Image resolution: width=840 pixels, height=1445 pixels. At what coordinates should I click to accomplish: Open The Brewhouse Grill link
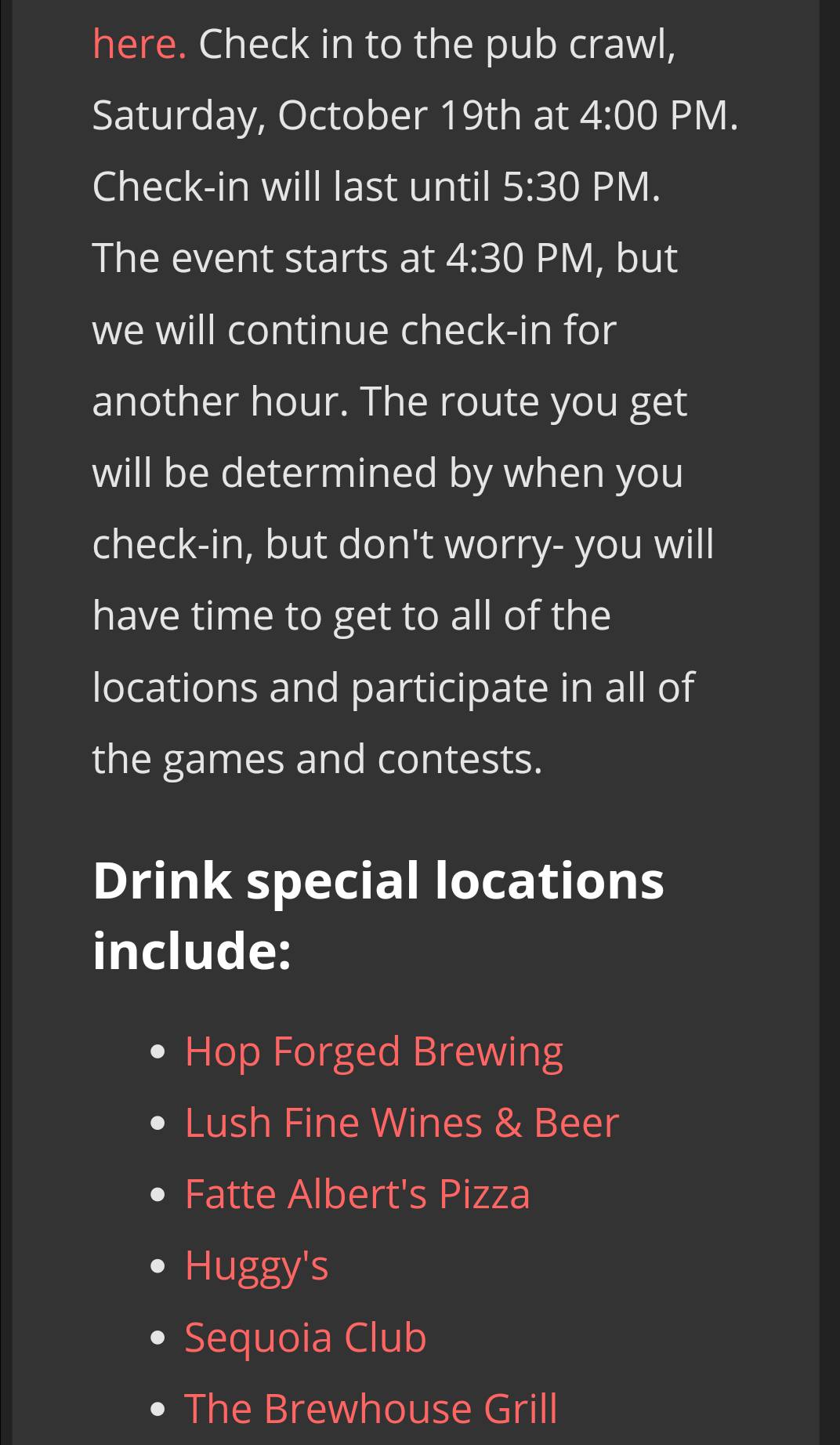(371, 1408)
